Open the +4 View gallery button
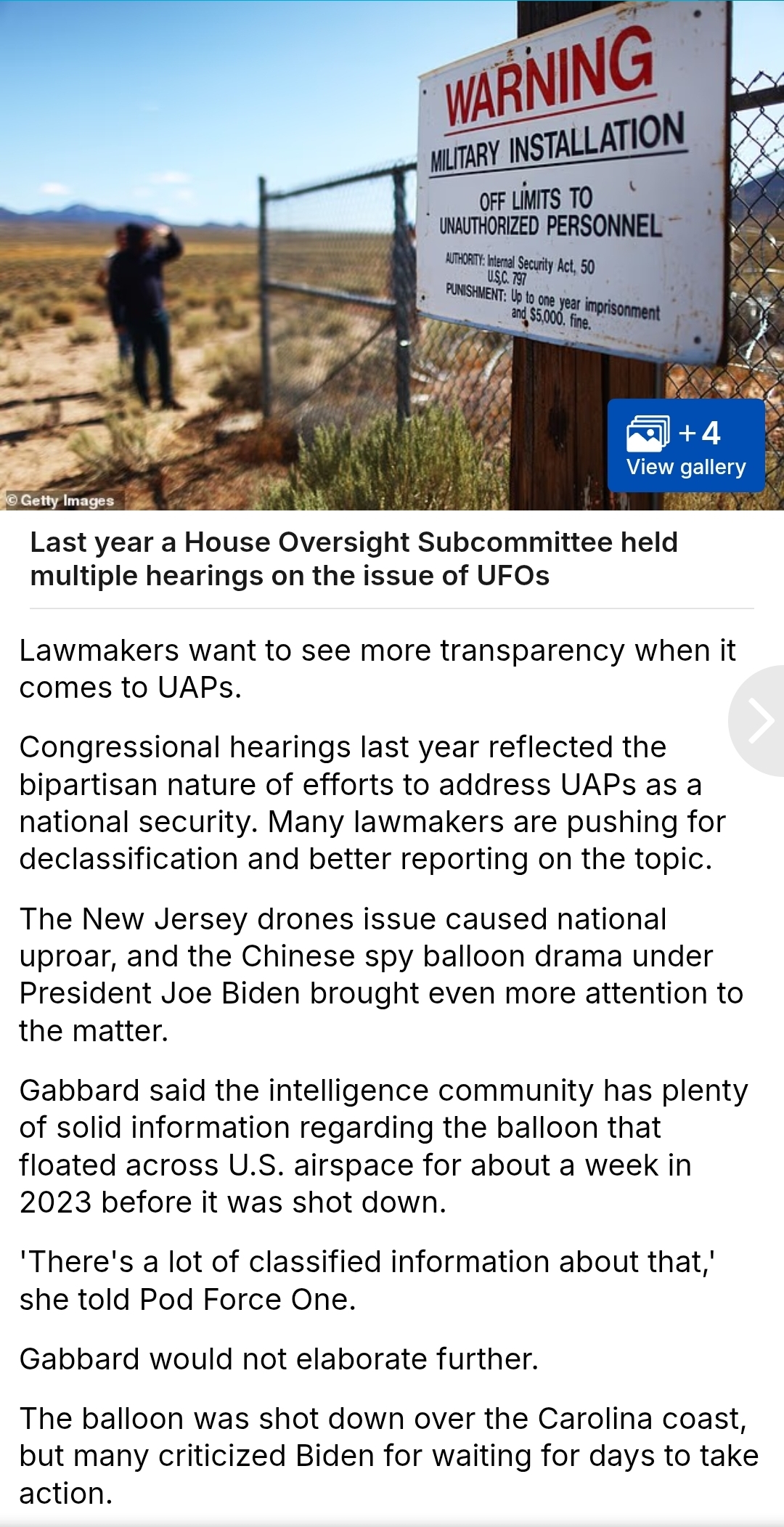 686,446
